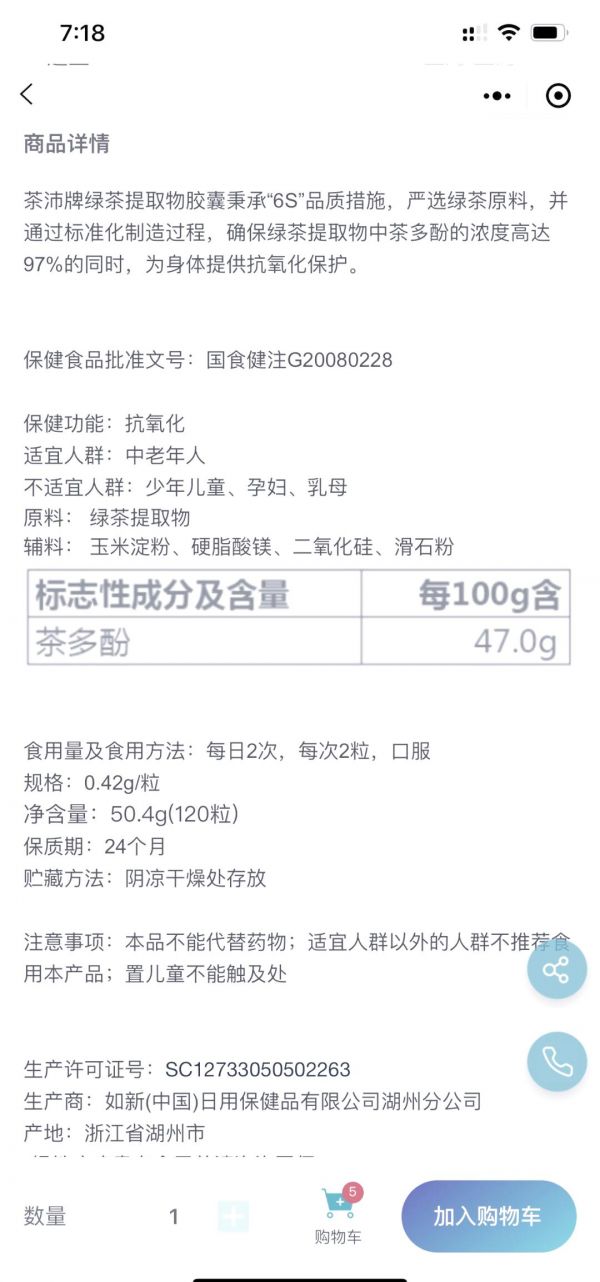The image size is (600, 1282).
Task: Call customer service via the phone button
Action: pyautogui.click(x=556, y=1061)
